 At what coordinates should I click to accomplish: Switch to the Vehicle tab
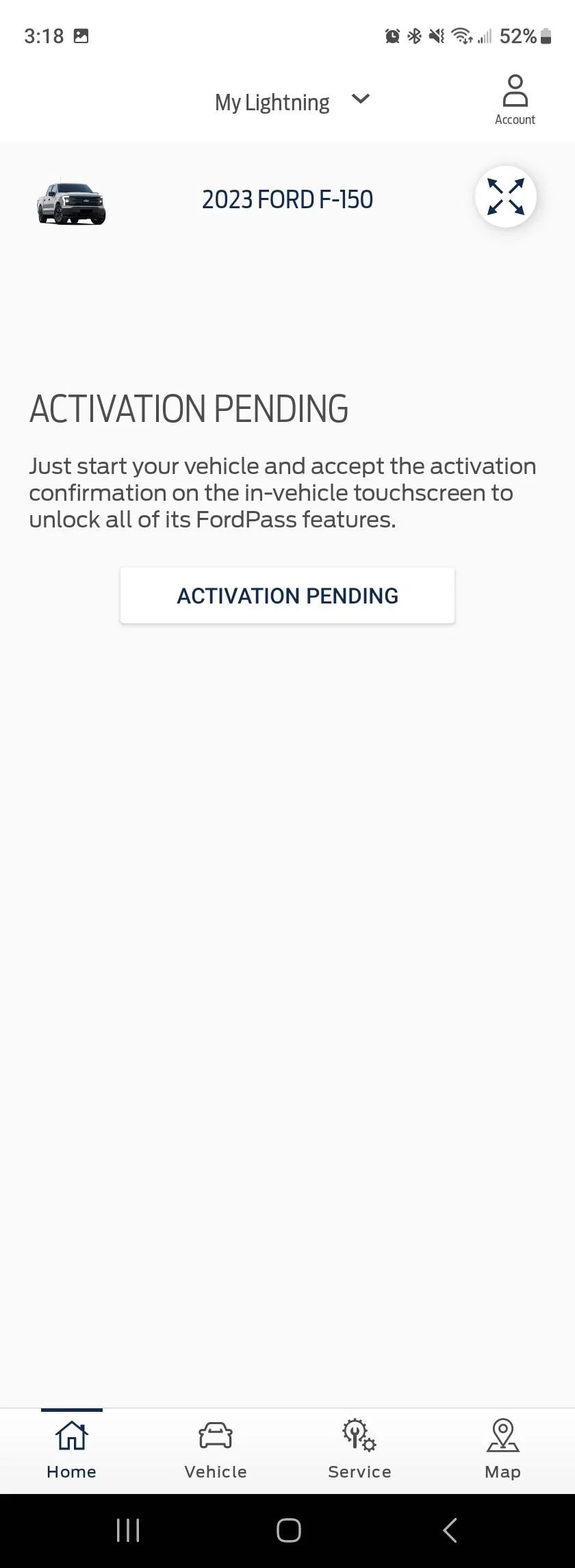pos(216,1450)
